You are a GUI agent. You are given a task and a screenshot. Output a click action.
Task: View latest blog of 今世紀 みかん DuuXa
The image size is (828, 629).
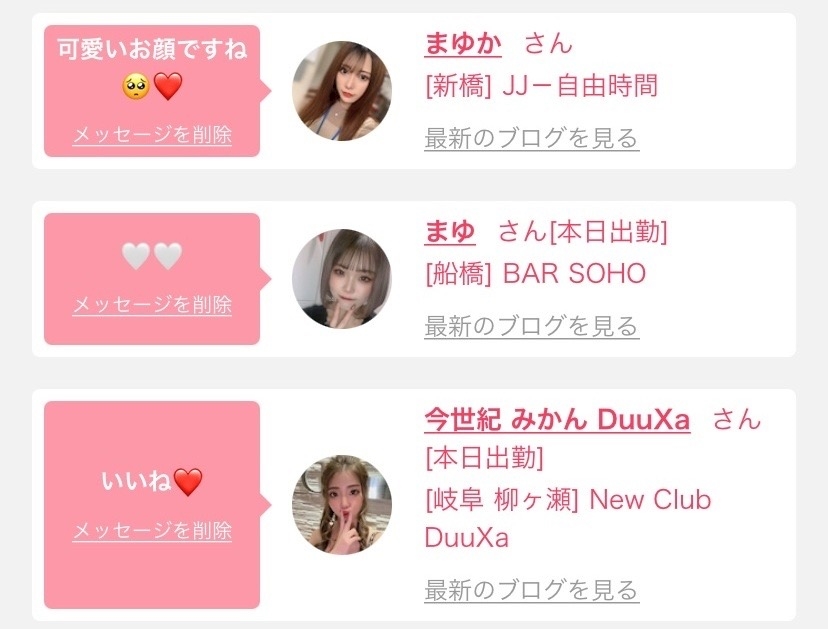click(x=531, y=590)
